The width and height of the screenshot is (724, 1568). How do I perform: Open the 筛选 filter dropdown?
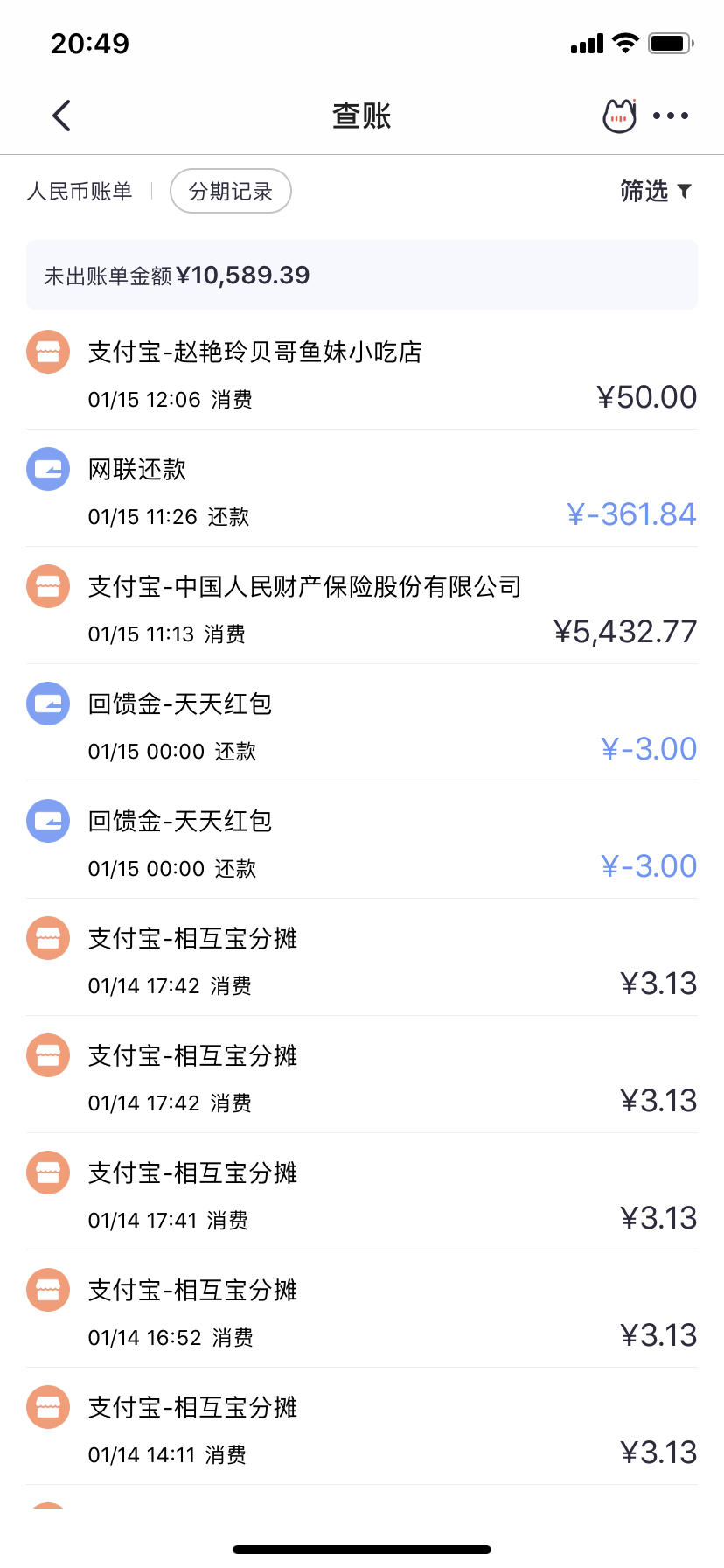(x=656, y=191)
